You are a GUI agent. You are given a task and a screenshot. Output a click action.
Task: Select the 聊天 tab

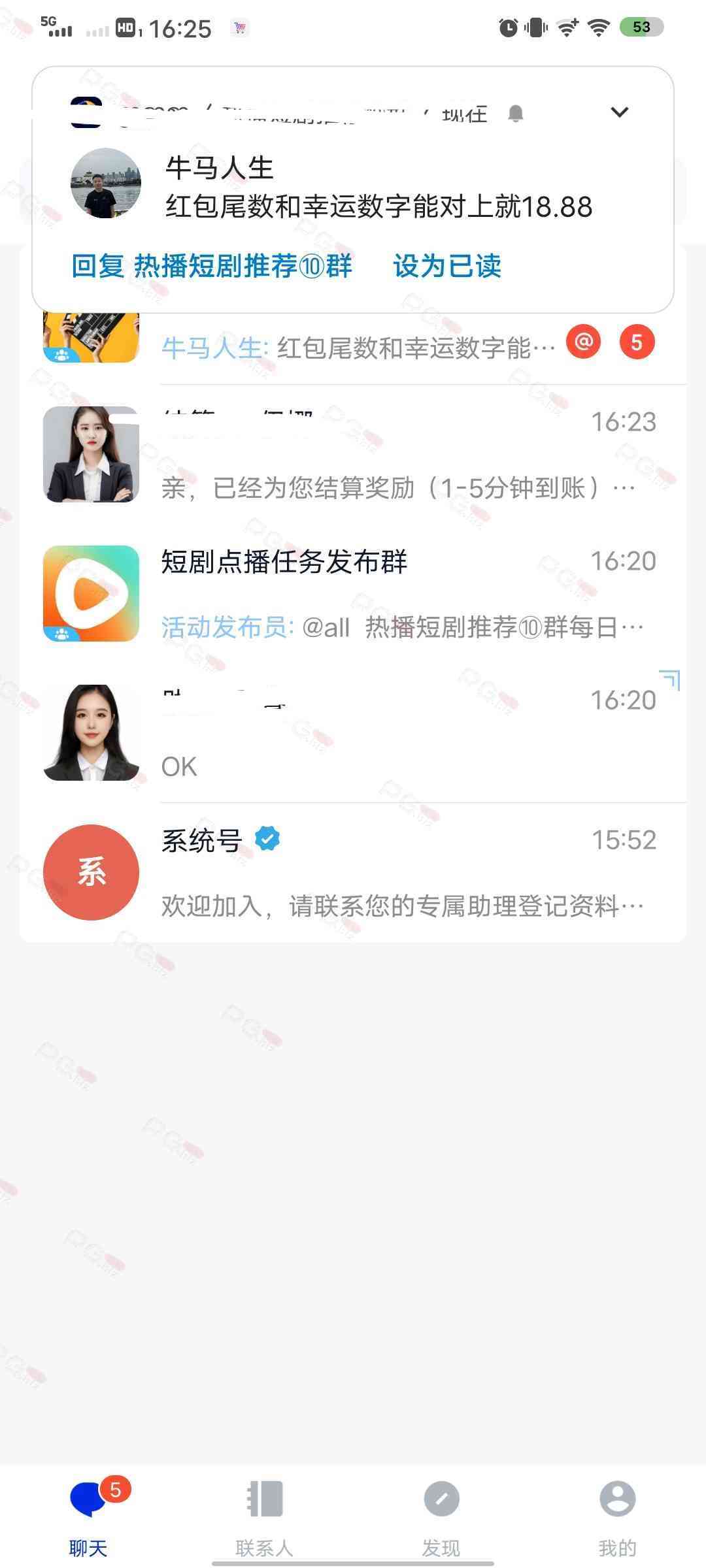click(x=88, y=1516)
